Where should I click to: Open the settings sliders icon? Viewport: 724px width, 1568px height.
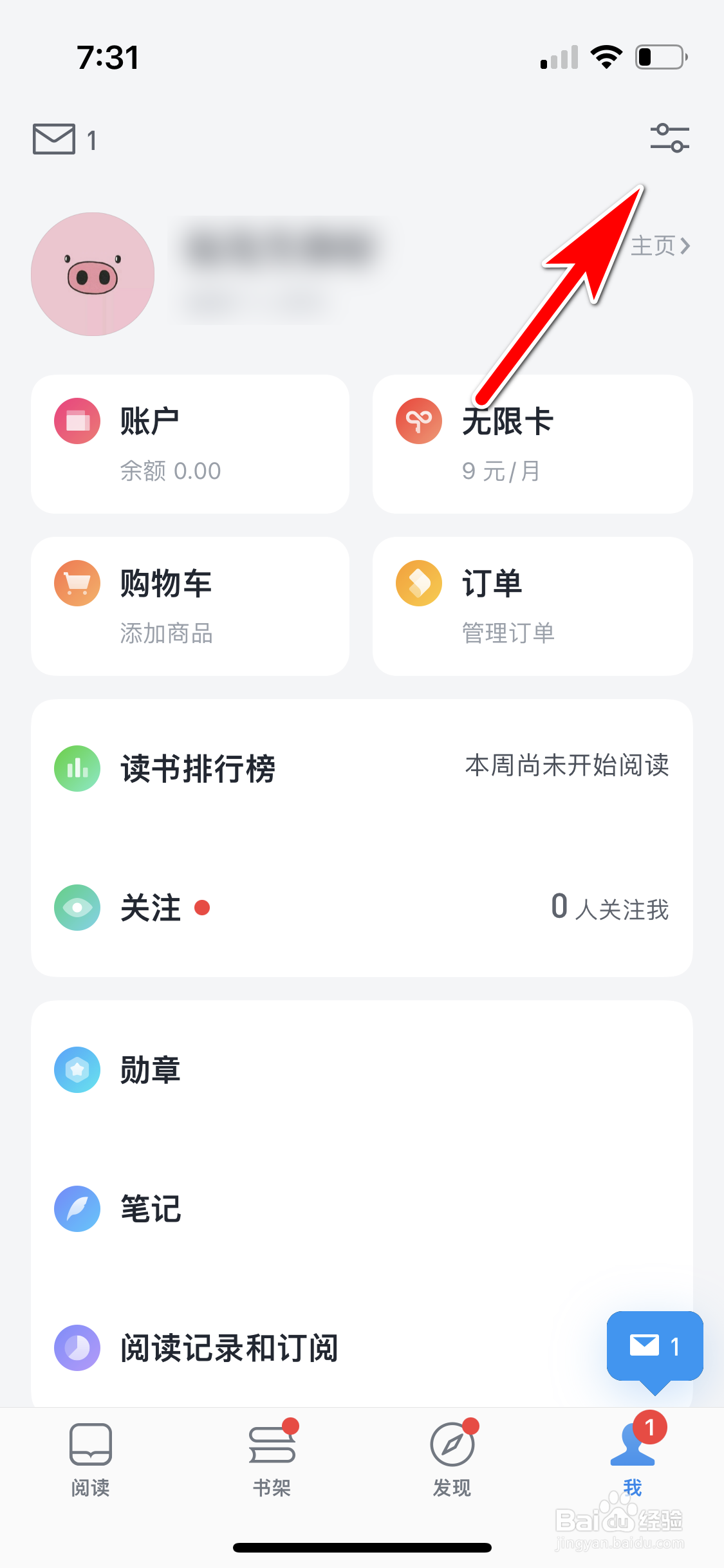tap(669, 138)
